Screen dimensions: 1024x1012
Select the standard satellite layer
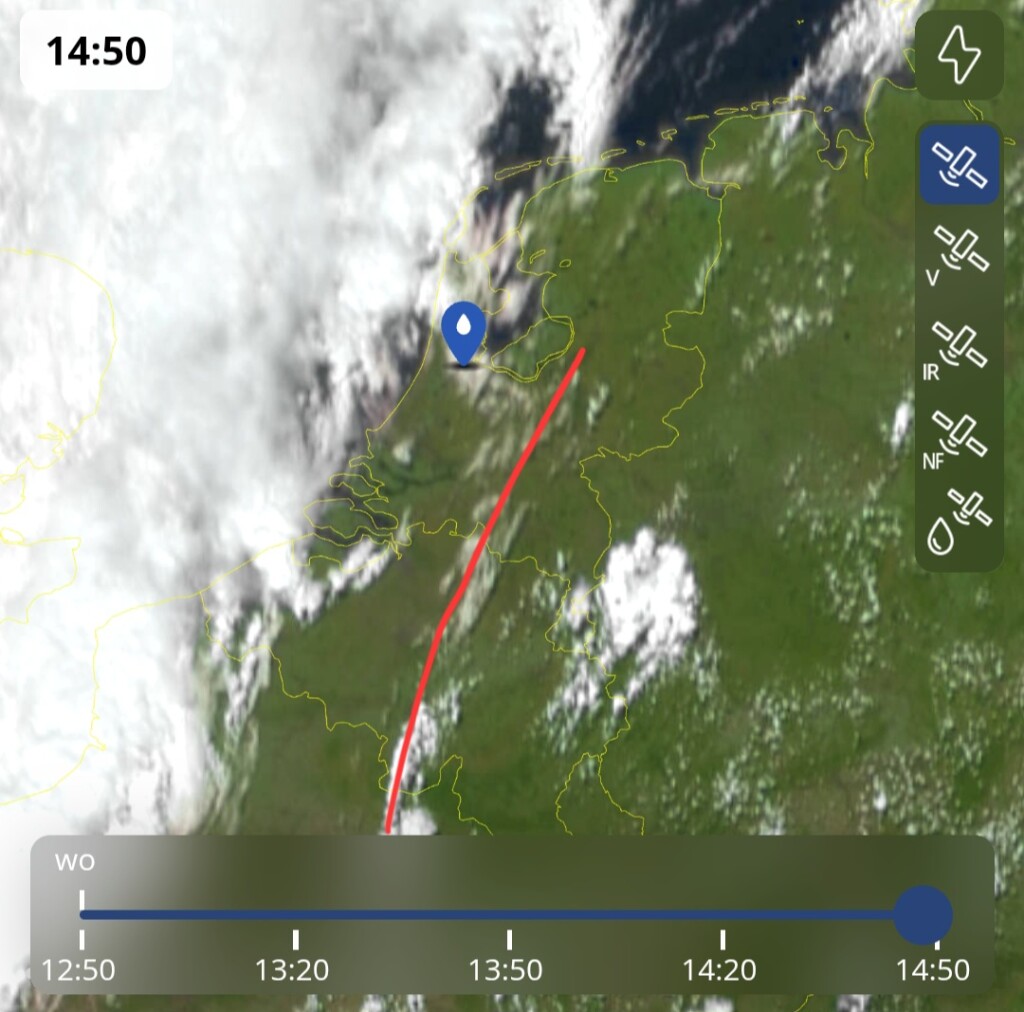click(x=959, y=165)
